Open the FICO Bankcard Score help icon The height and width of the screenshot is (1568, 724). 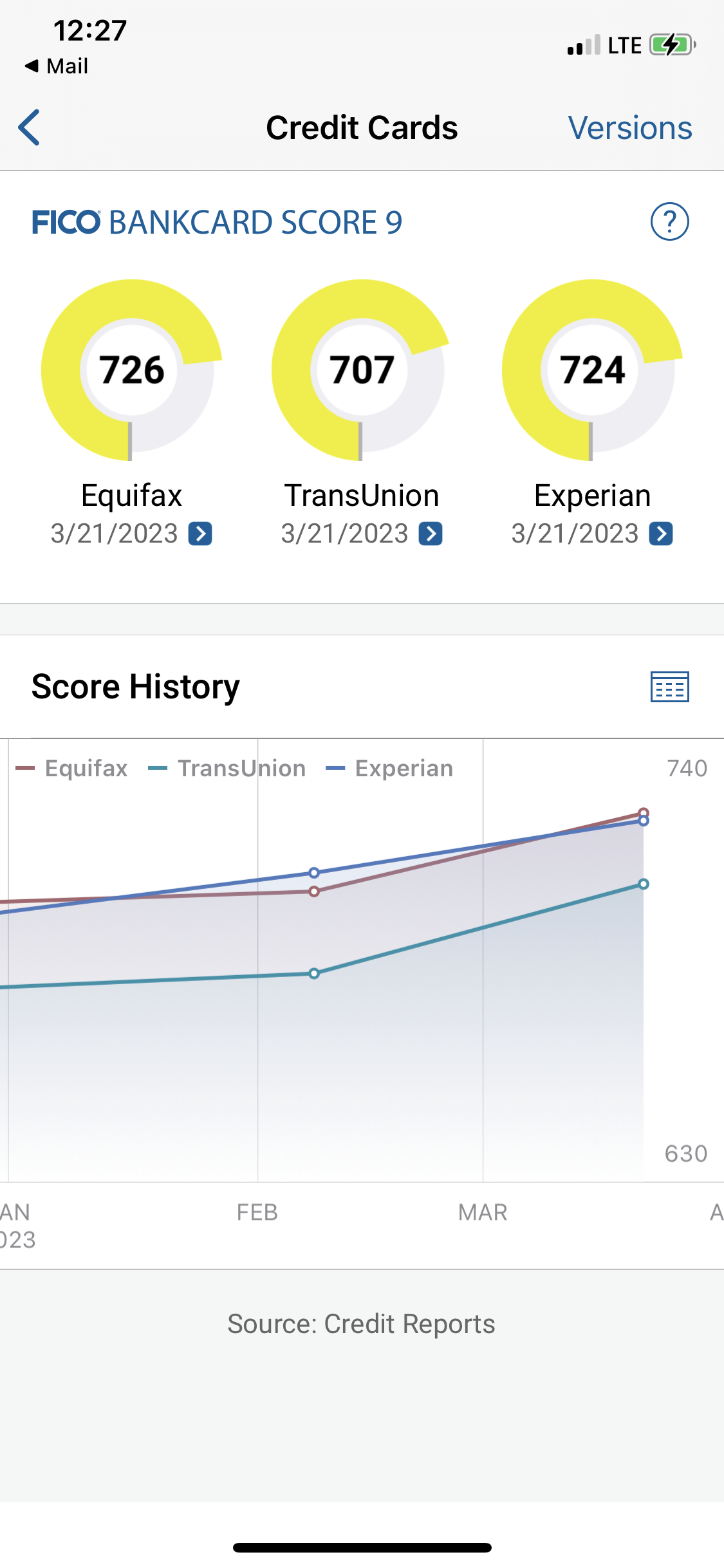coord(669,222)
